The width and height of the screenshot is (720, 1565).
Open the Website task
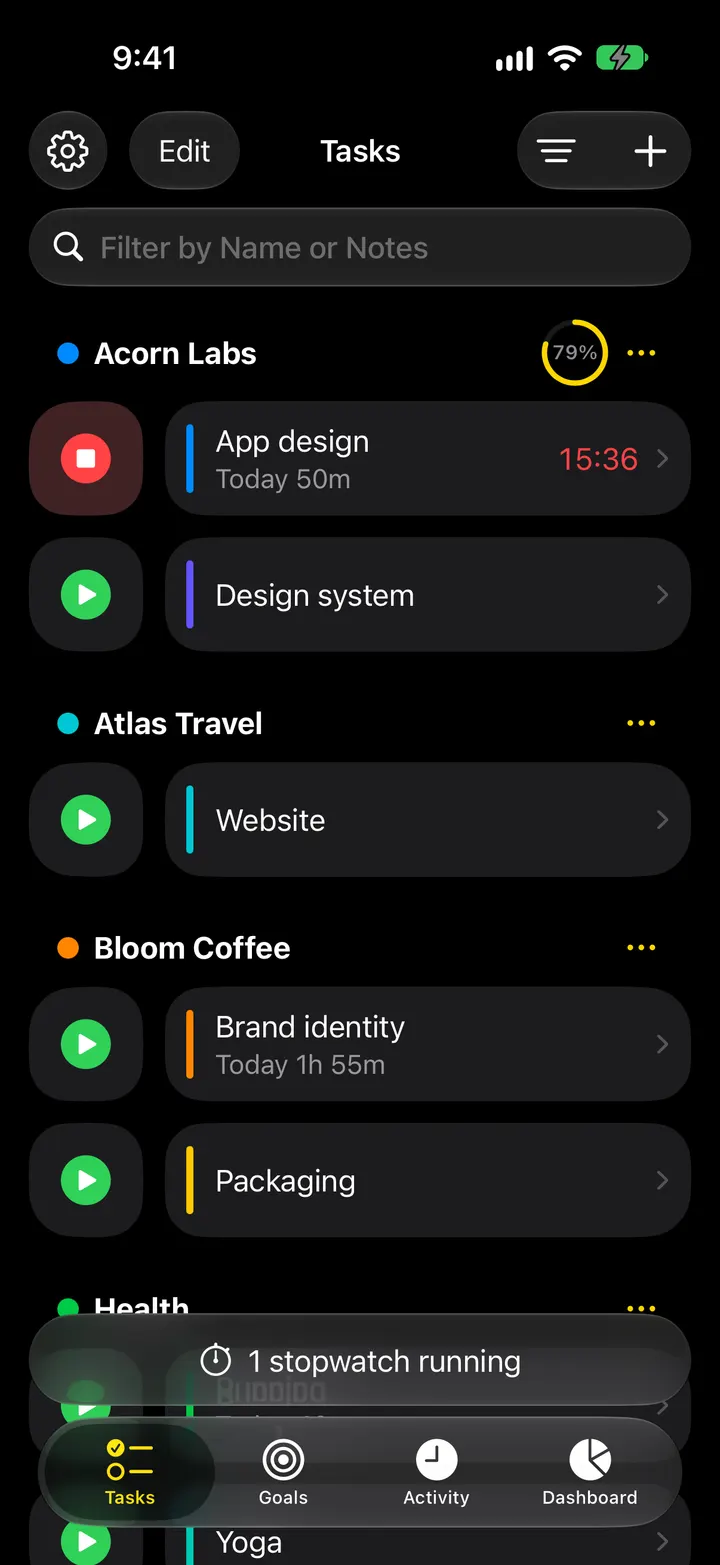[428, 820]
